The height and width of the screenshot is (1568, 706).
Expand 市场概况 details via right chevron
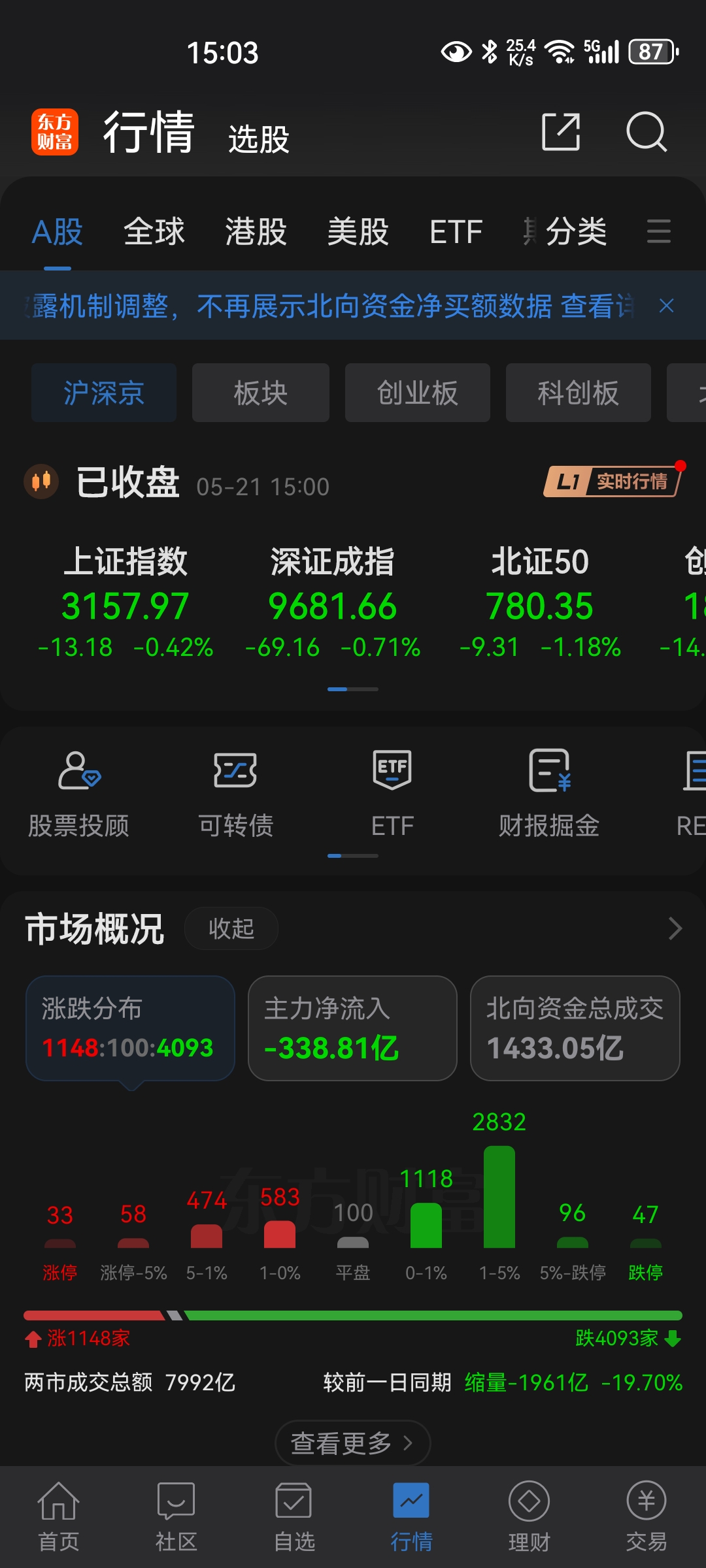coord(675,928)
